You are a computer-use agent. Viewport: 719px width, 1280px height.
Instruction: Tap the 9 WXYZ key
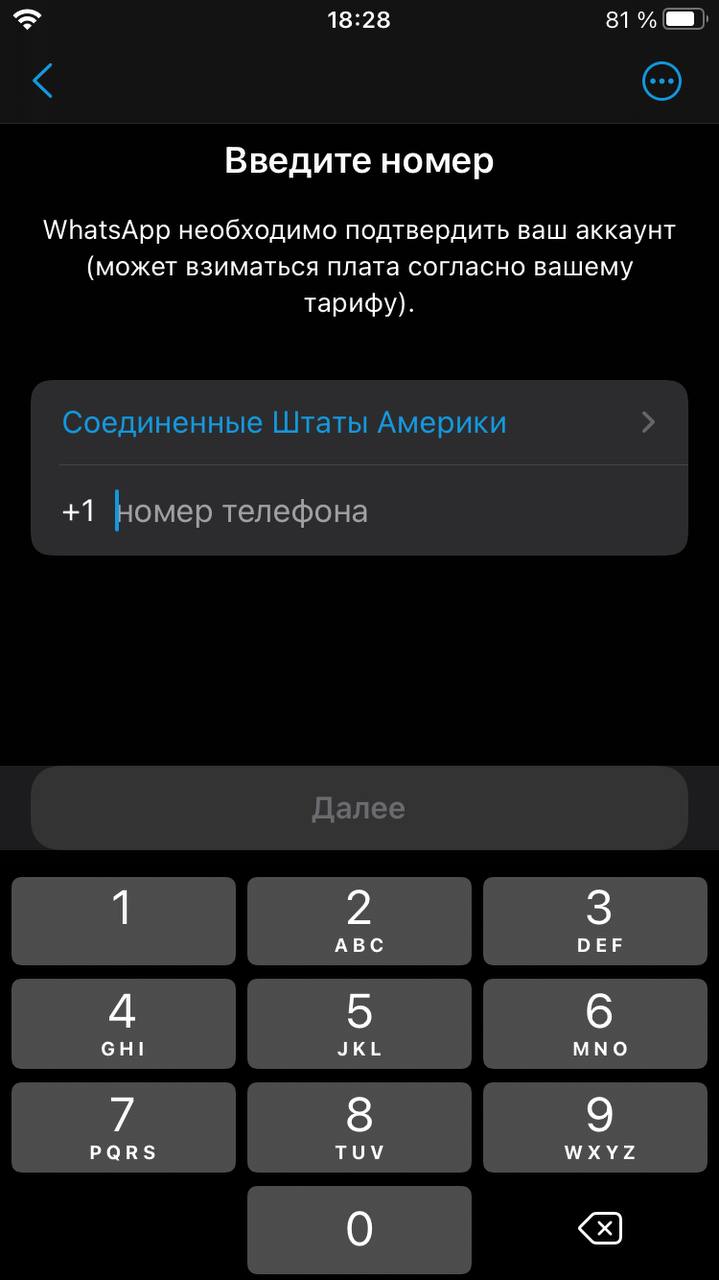[x=595, y=1127]
